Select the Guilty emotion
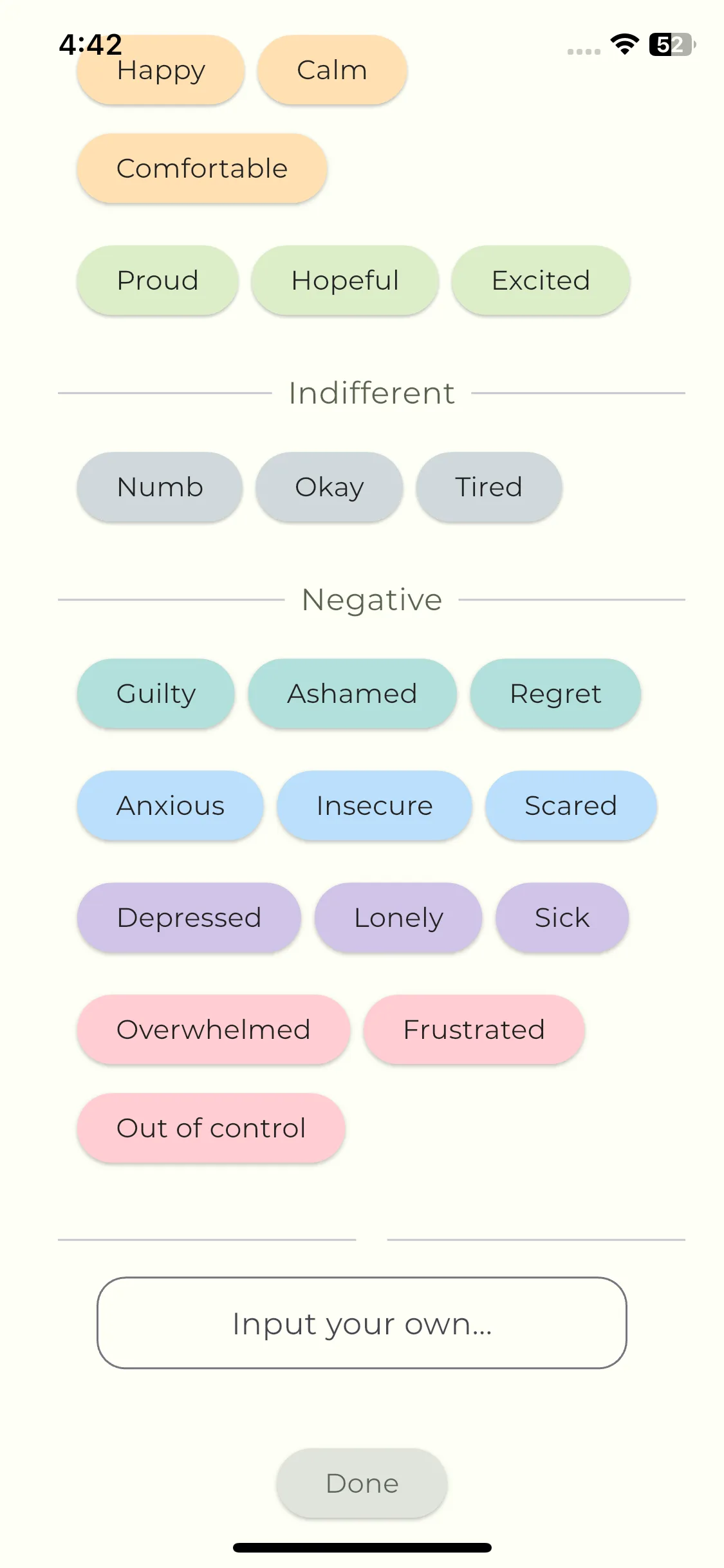 pyautogui.click(x=156, y=694)
